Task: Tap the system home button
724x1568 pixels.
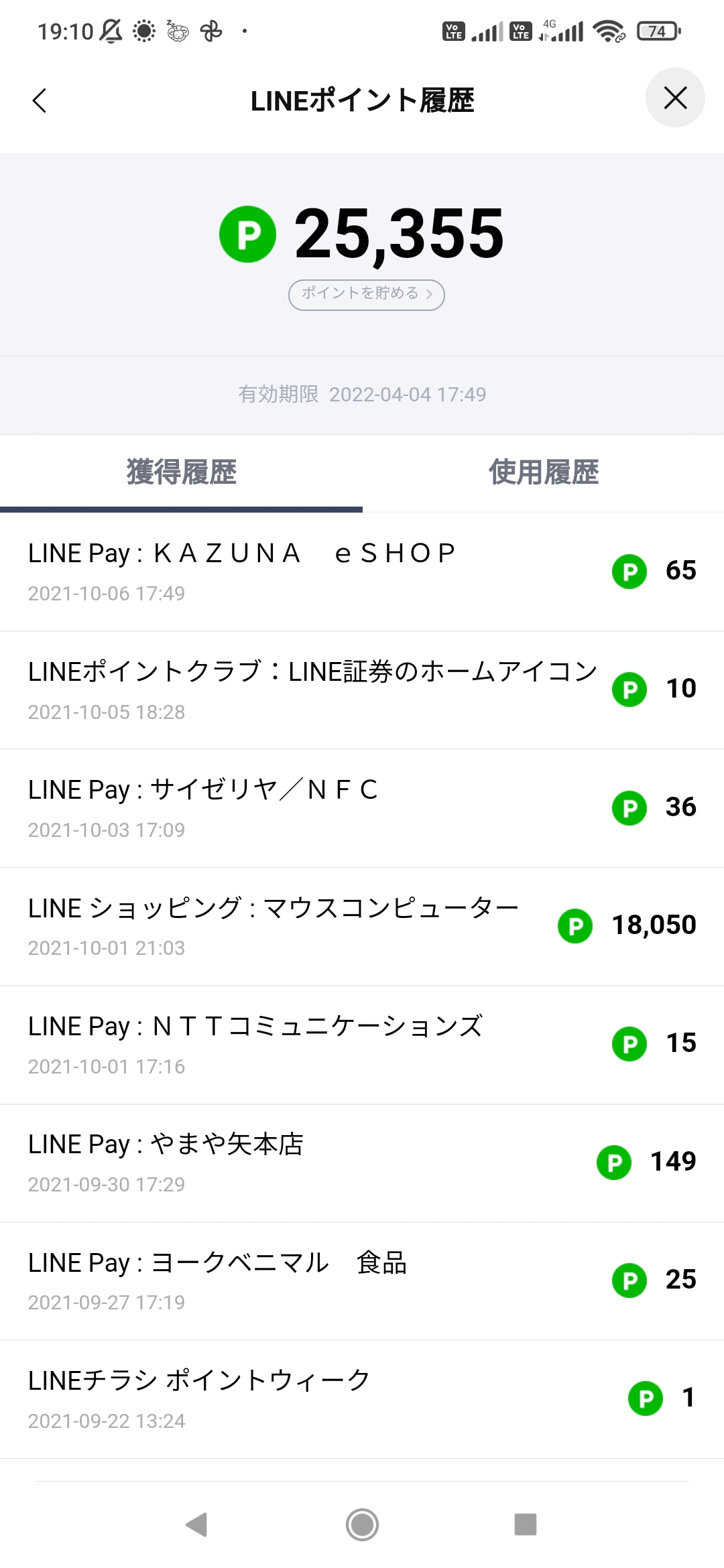Action: click(x=362, y=1525)
